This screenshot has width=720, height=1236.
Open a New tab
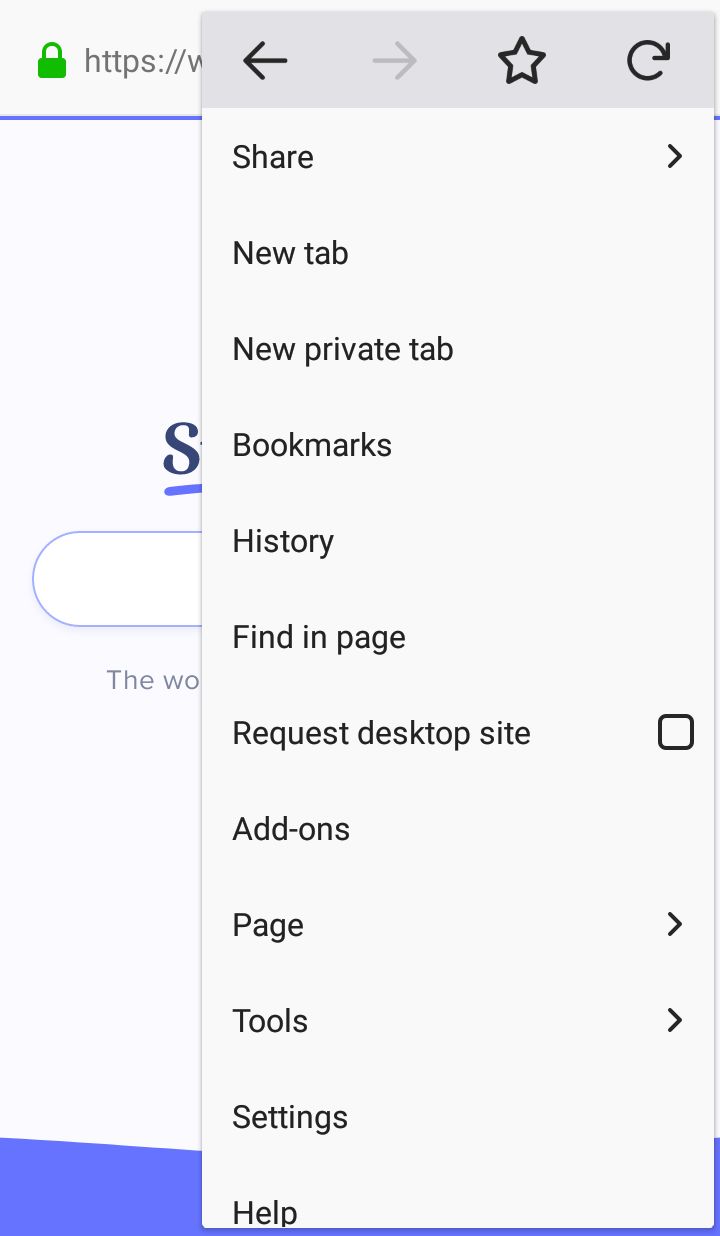[x=458, y=253]
